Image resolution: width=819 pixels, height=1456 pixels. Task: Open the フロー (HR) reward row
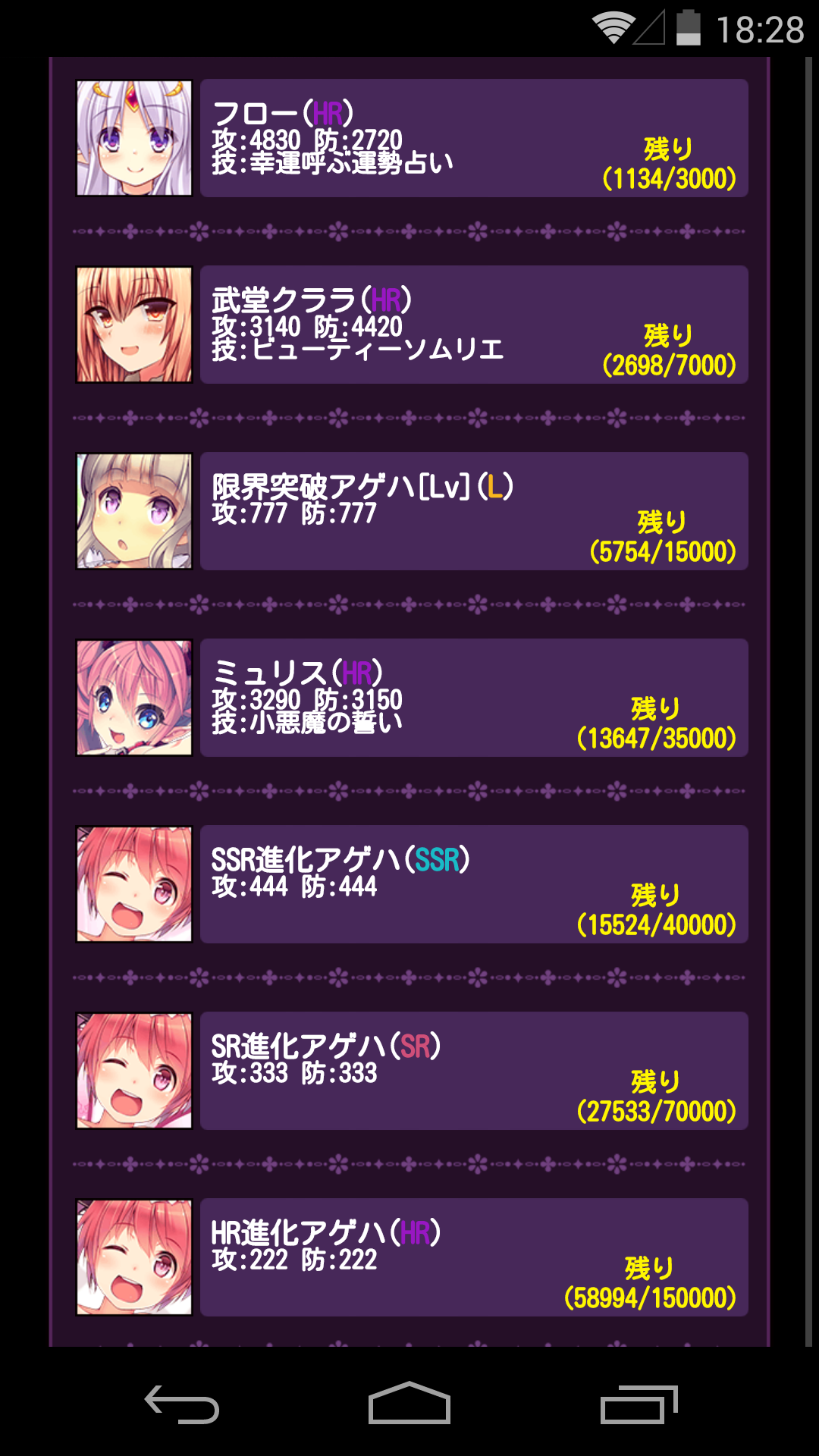pos(474,138)
